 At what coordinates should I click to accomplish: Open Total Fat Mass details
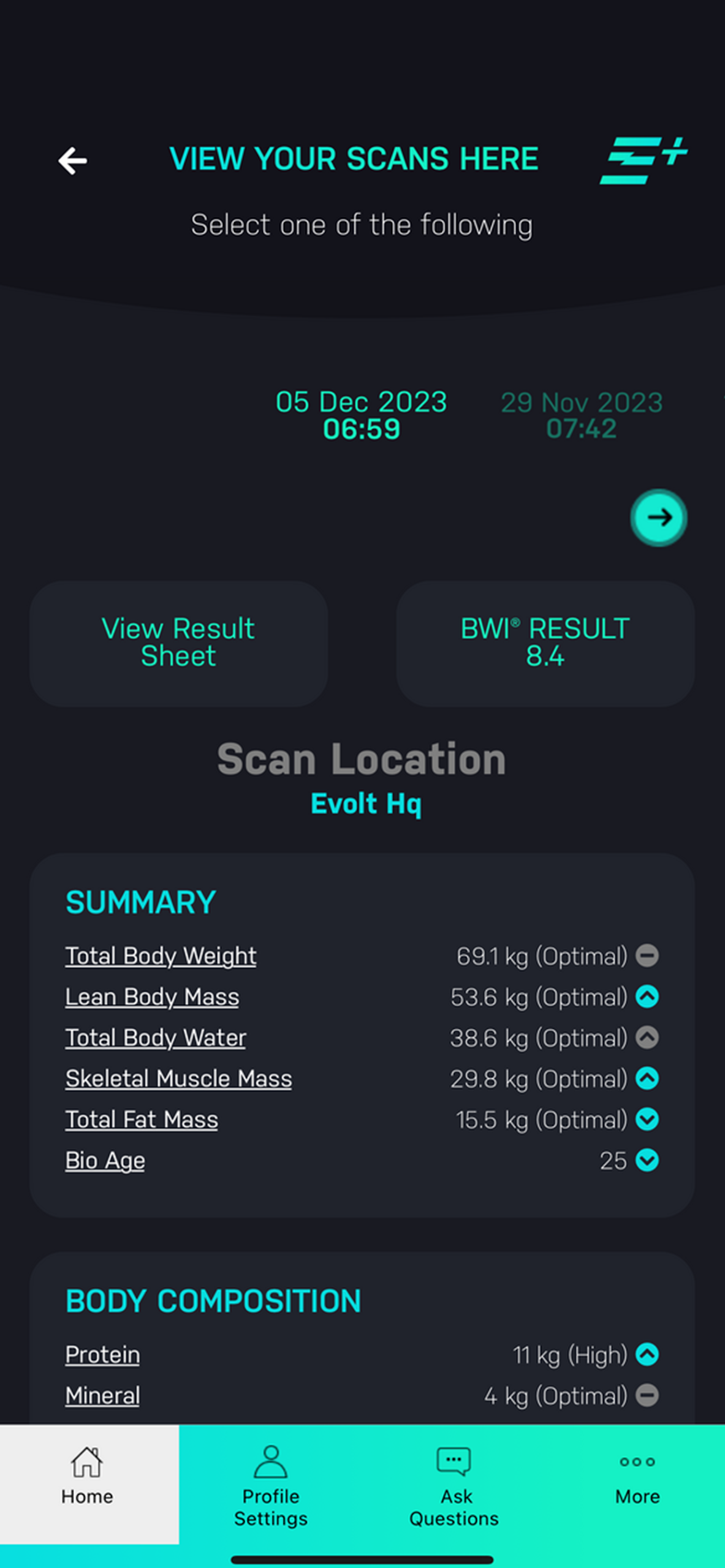point(142,1120)
